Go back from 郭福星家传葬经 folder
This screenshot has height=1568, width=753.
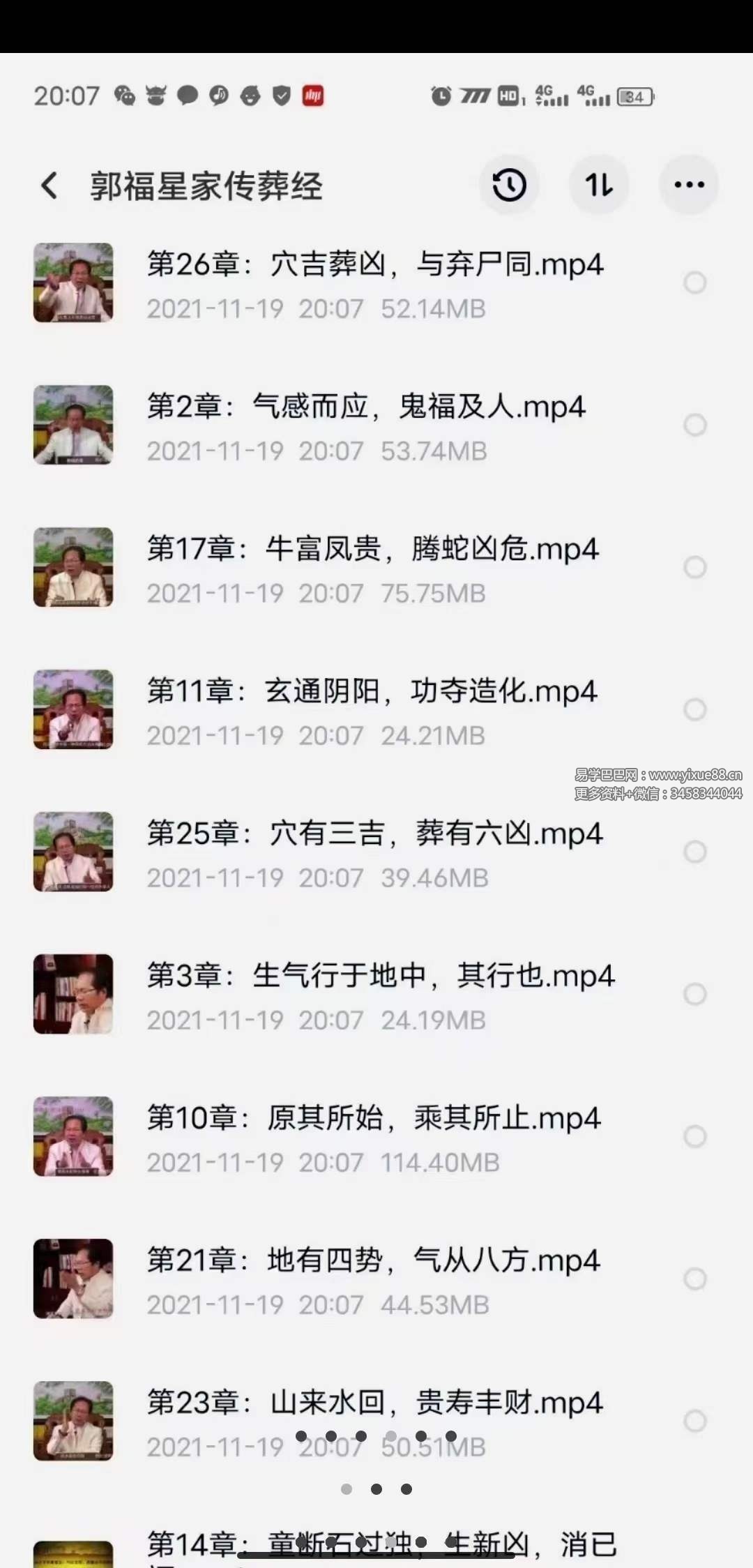point(49,186)
